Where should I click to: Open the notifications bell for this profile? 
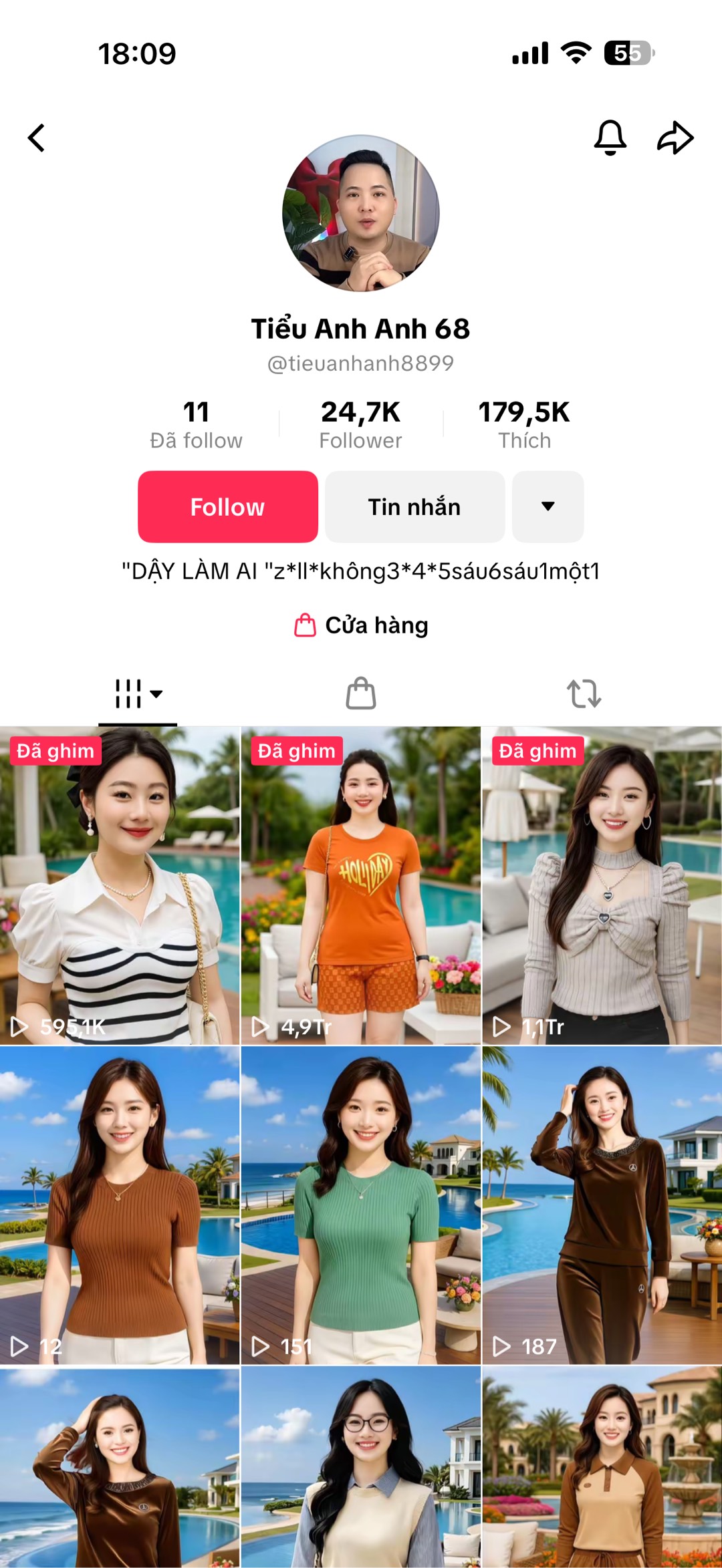tap(610, 138)
